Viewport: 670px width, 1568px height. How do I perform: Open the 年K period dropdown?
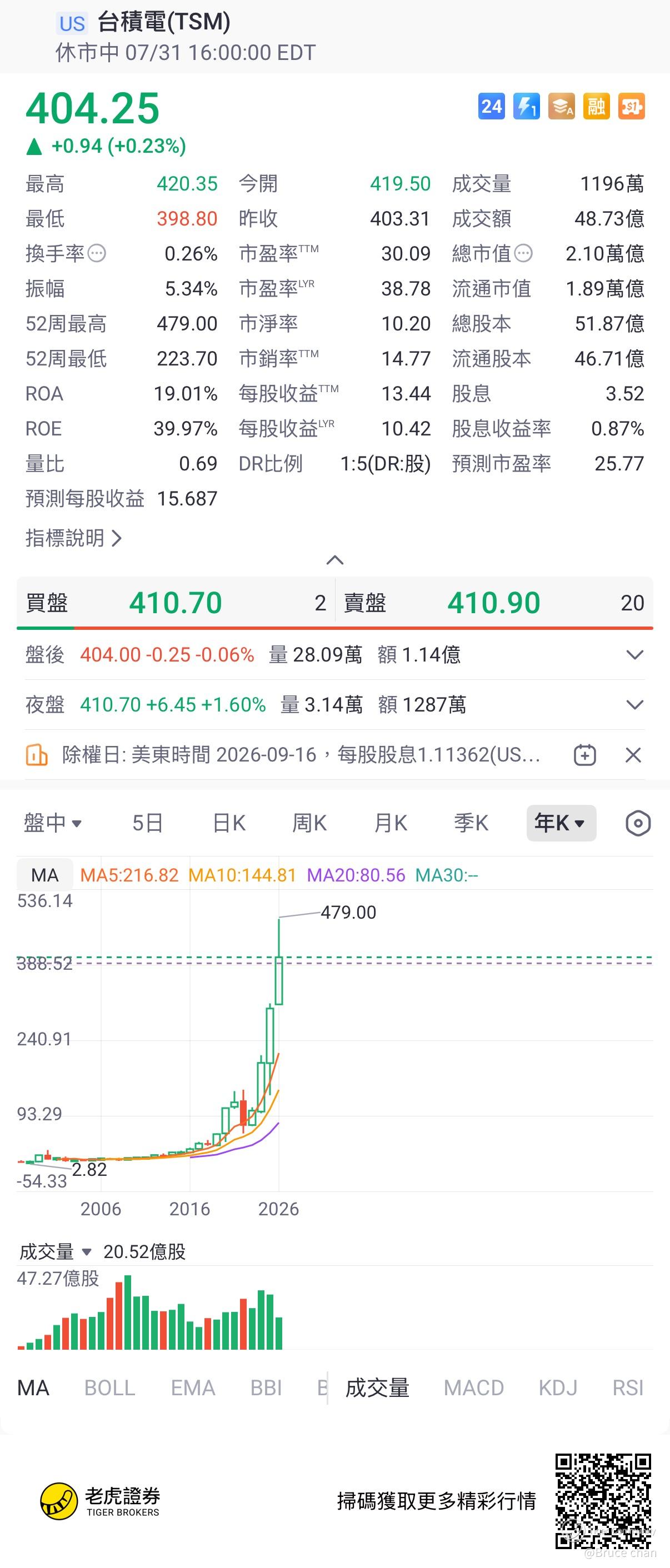(x=561, y=823)
